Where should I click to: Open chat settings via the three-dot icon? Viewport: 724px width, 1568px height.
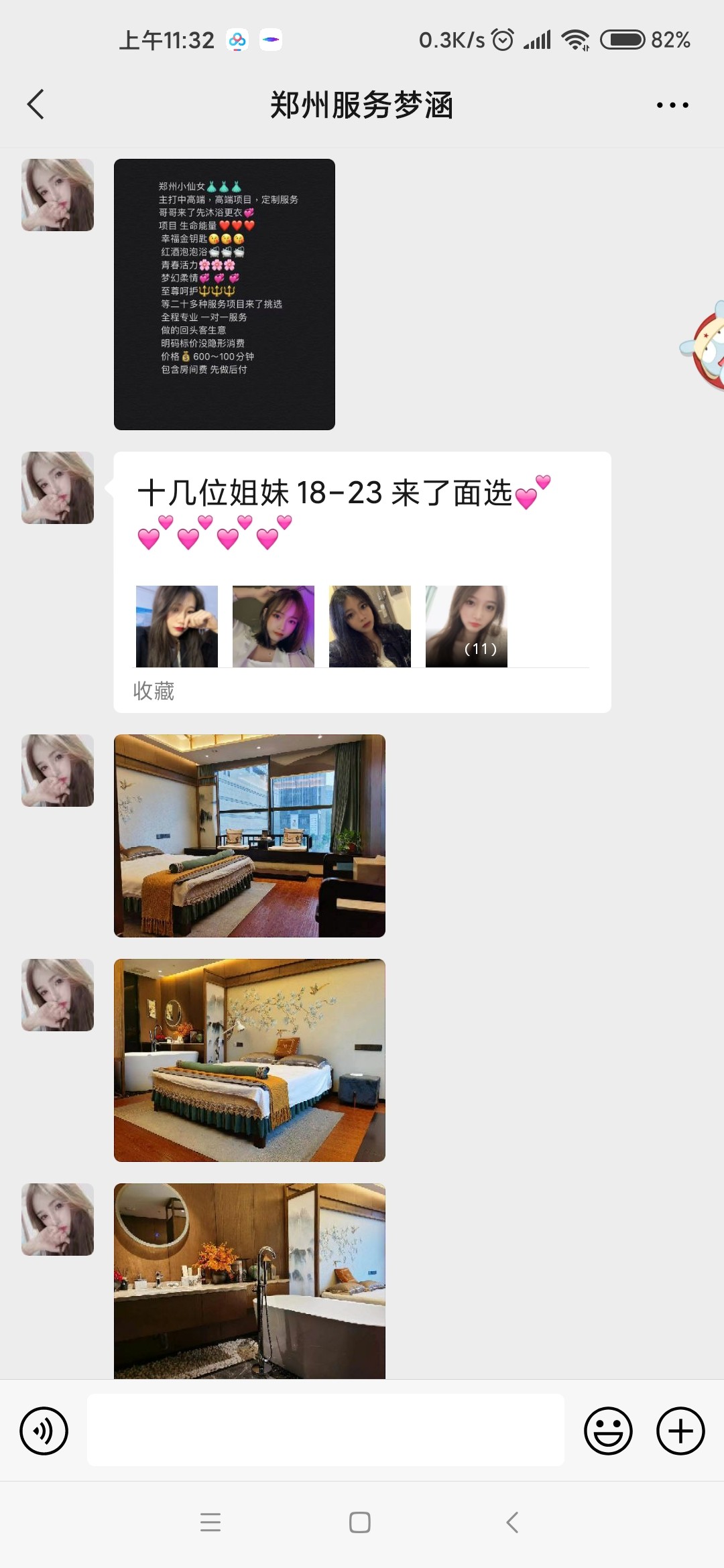point(673,105)
